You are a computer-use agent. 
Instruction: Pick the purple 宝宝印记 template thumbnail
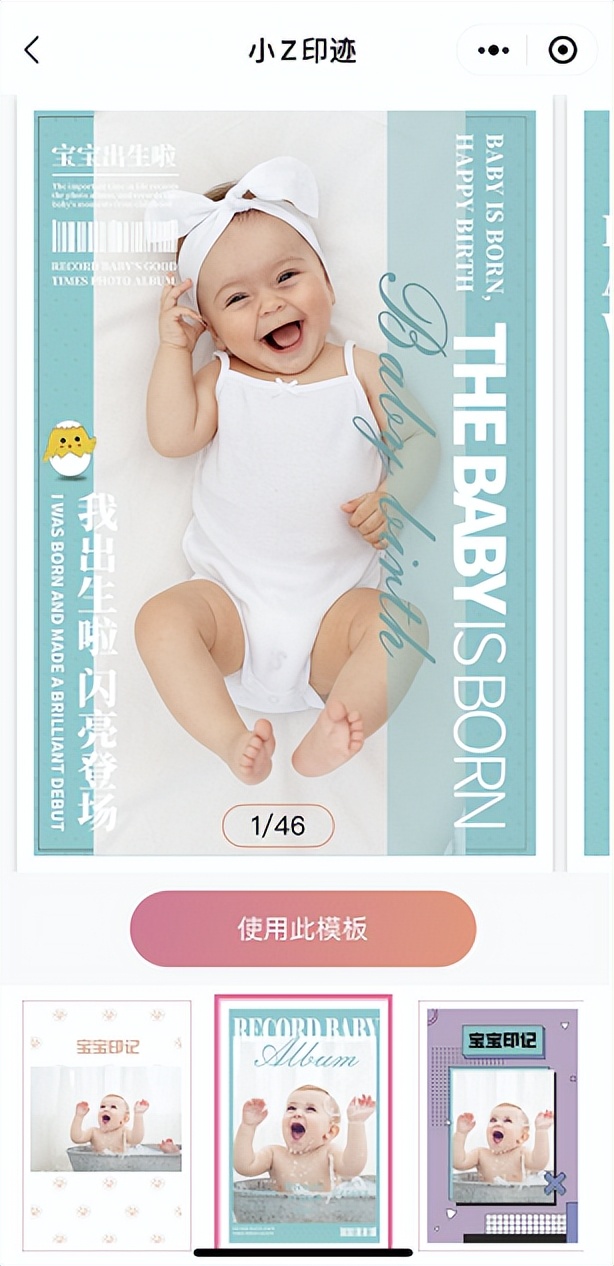point(500,1124)
